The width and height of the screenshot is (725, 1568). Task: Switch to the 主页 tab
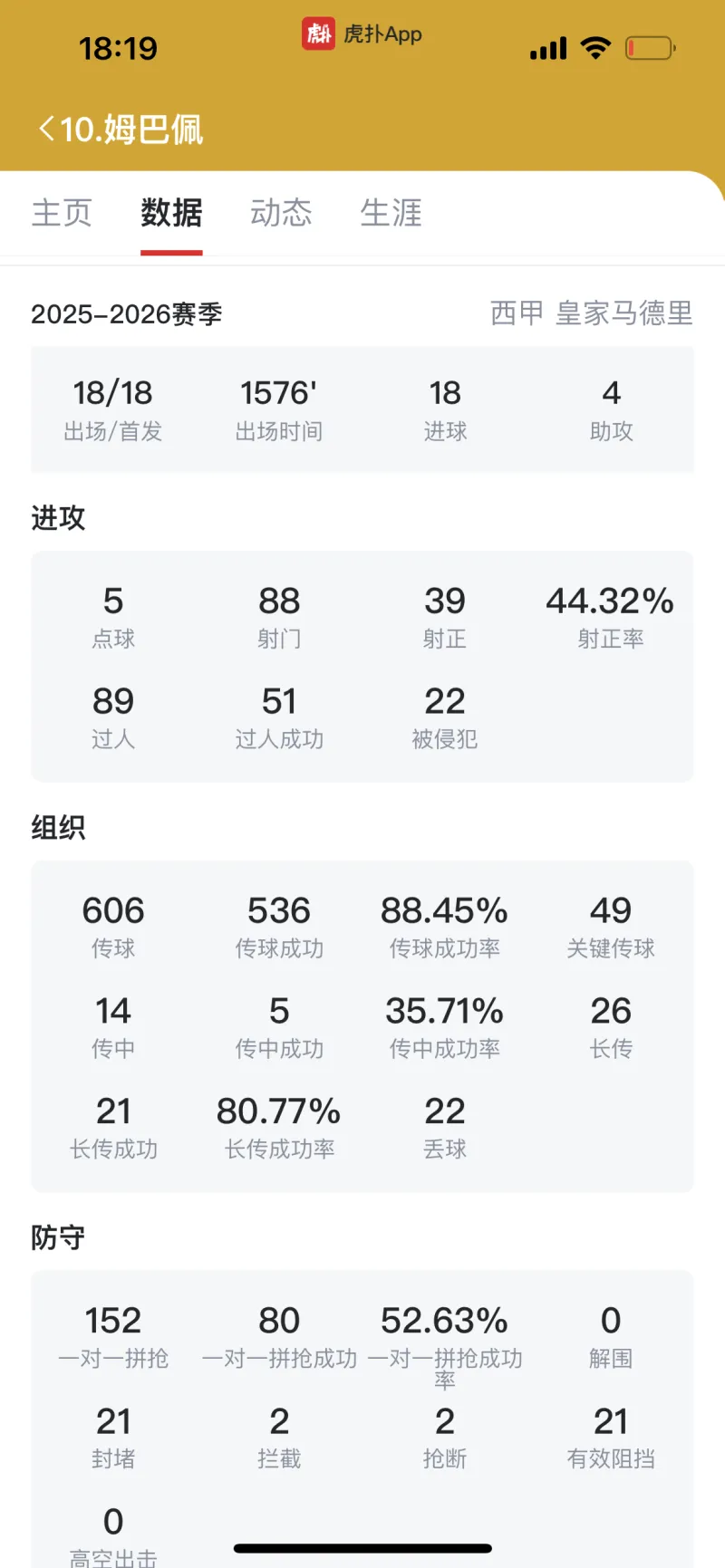[x=62, y=213]
